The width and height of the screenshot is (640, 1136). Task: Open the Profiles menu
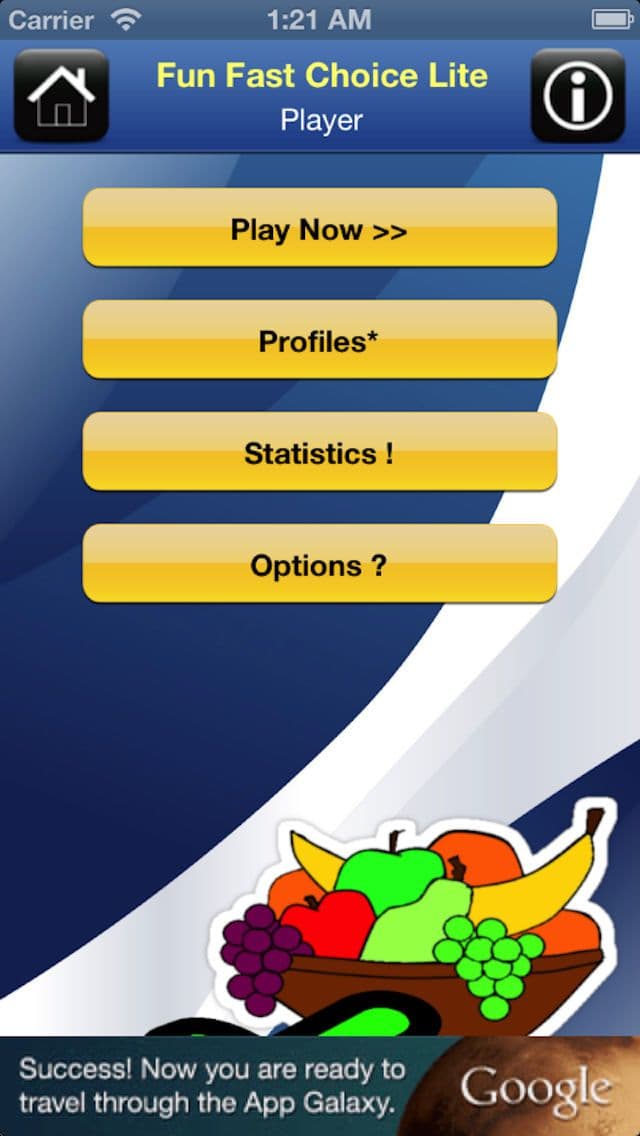[320, 339]
